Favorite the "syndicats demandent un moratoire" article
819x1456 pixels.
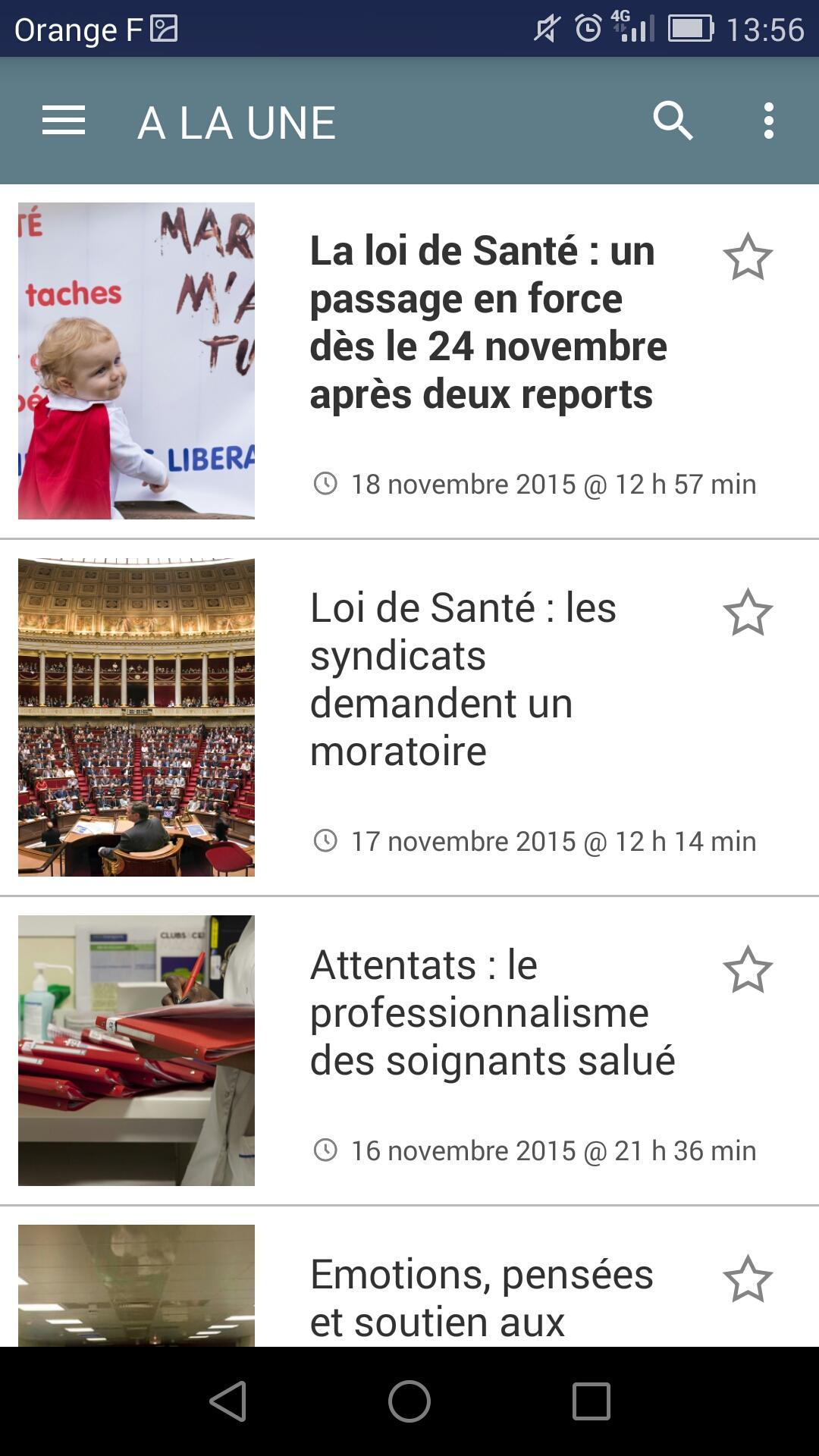click(748, 613)
